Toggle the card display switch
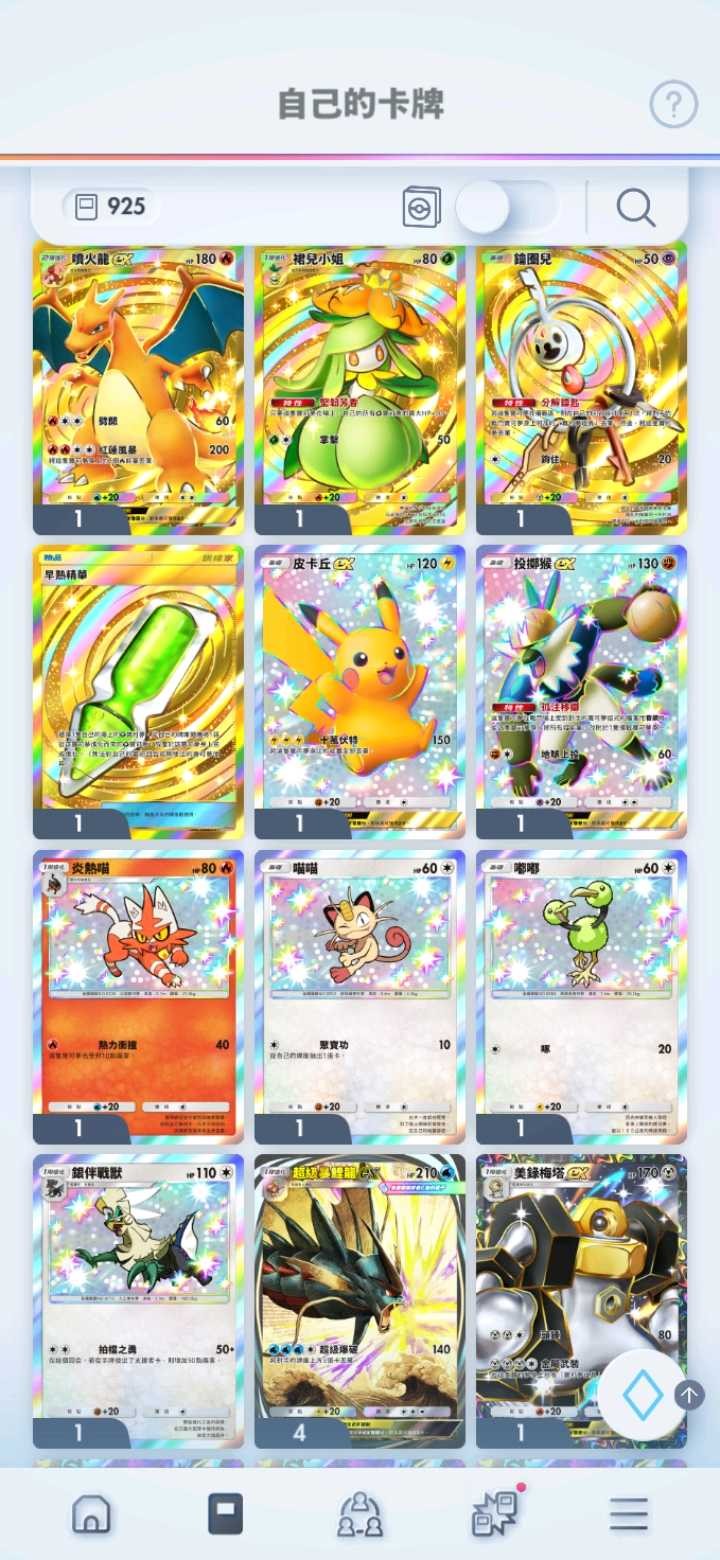 pyautogui.click(x=506, y=207)
